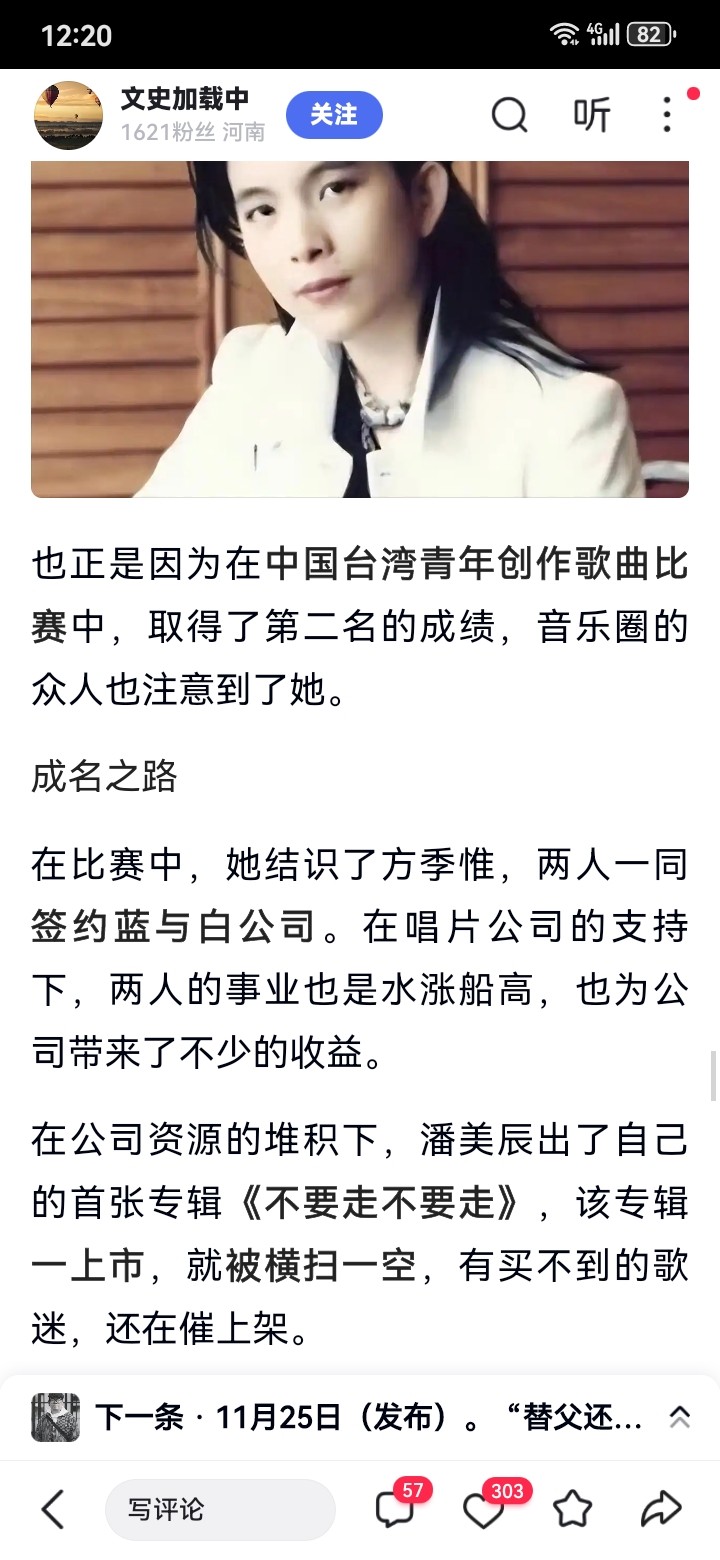This screenshot has width=720, height=1560.
Task: View the 57 comments
Action: pyautogui.click(x=395, y=1509)
